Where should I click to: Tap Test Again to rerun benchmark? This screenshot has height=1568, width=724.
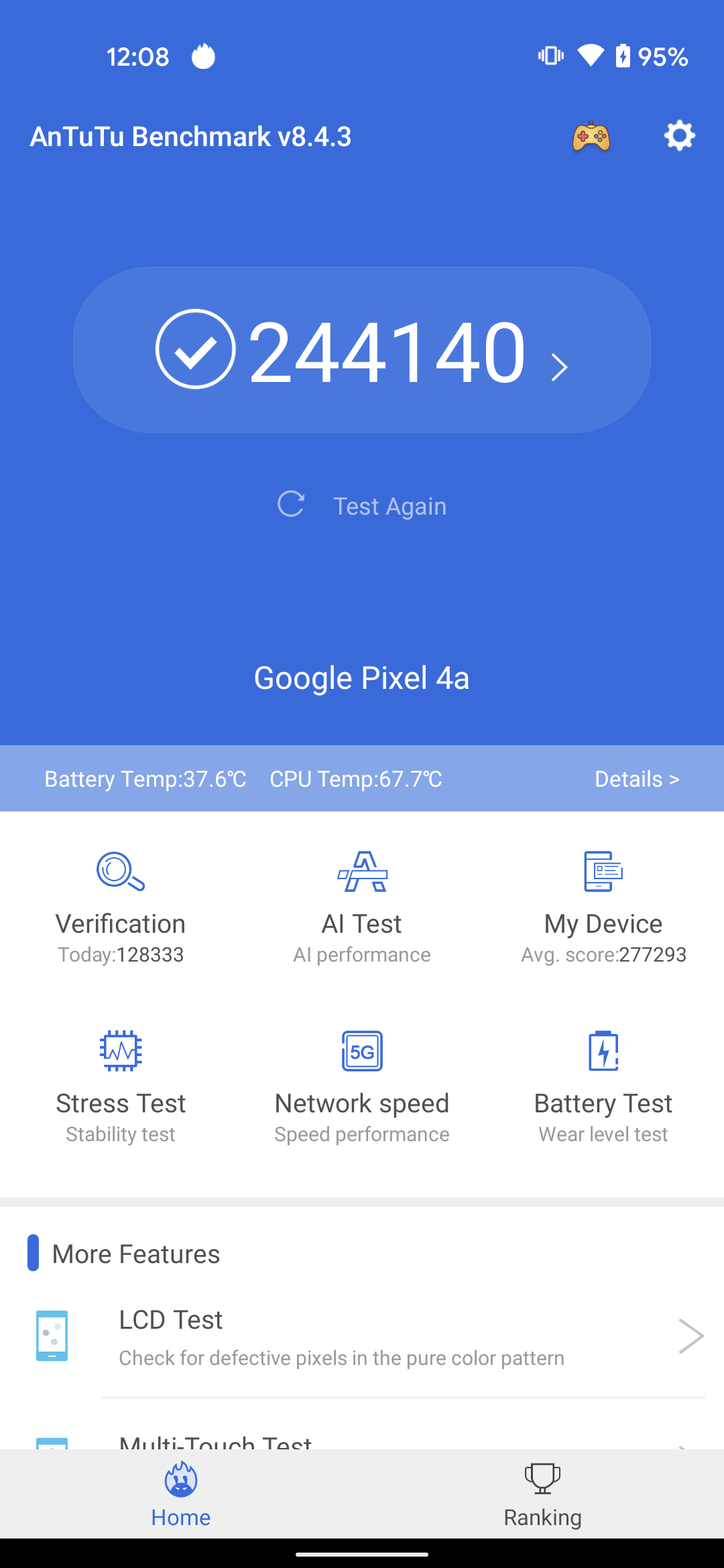362,505
